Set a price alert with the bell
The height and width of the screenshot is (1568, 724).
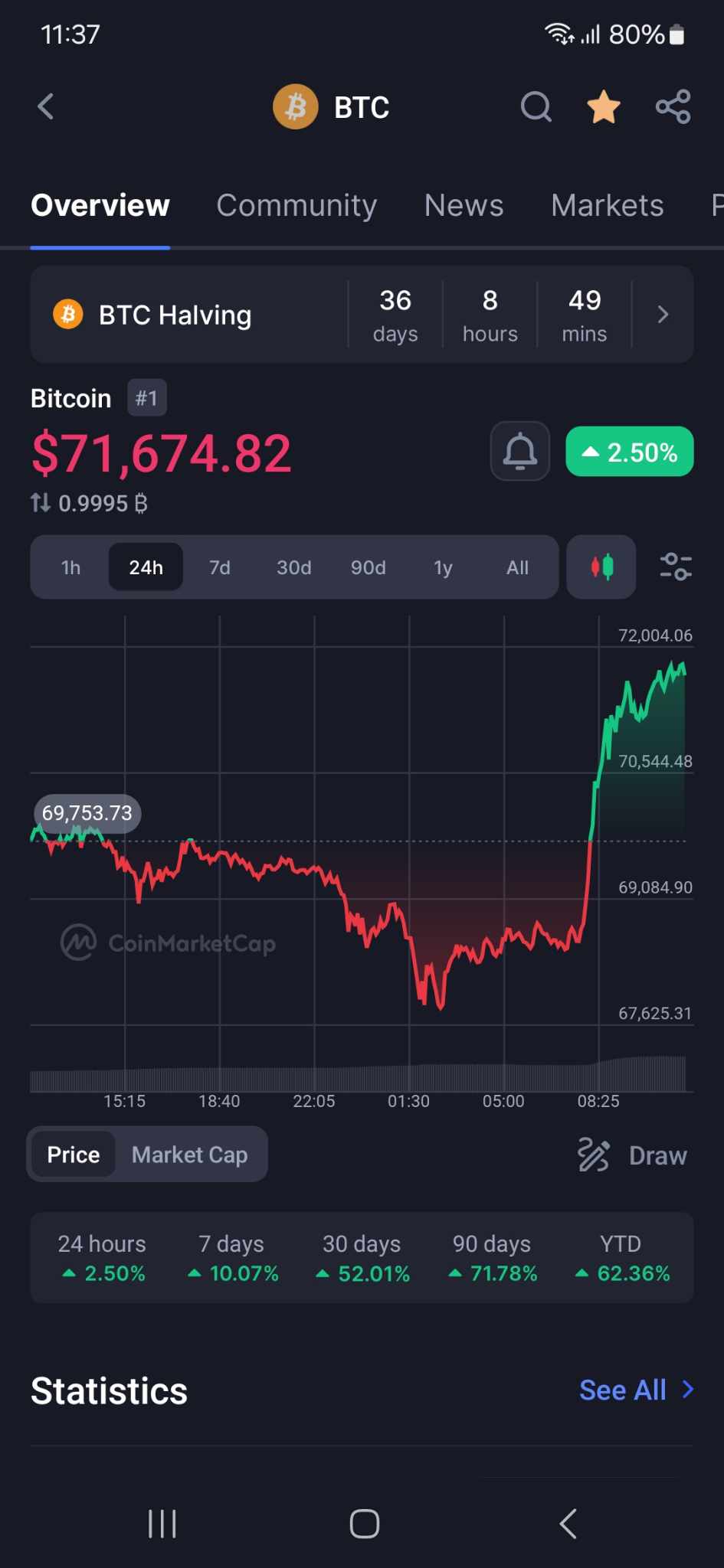[x=520, y=452]
